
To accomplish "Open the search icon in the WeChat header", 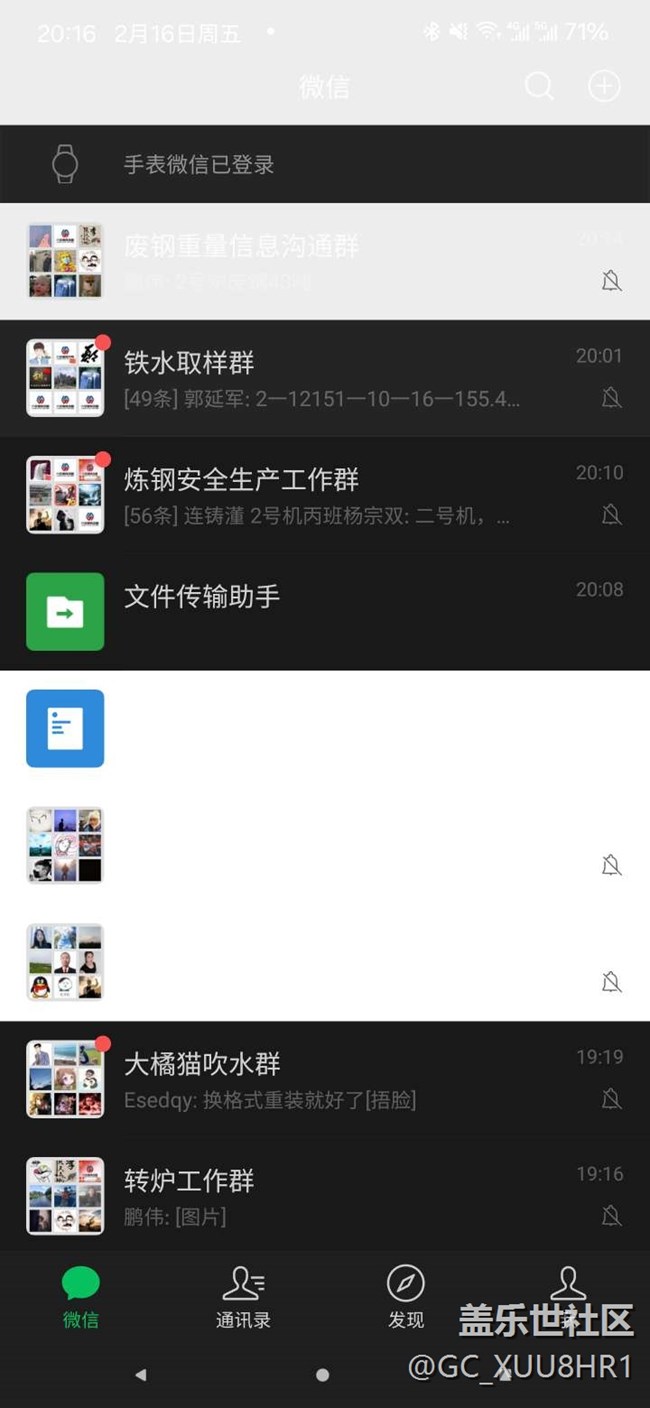I will [539, 86].
